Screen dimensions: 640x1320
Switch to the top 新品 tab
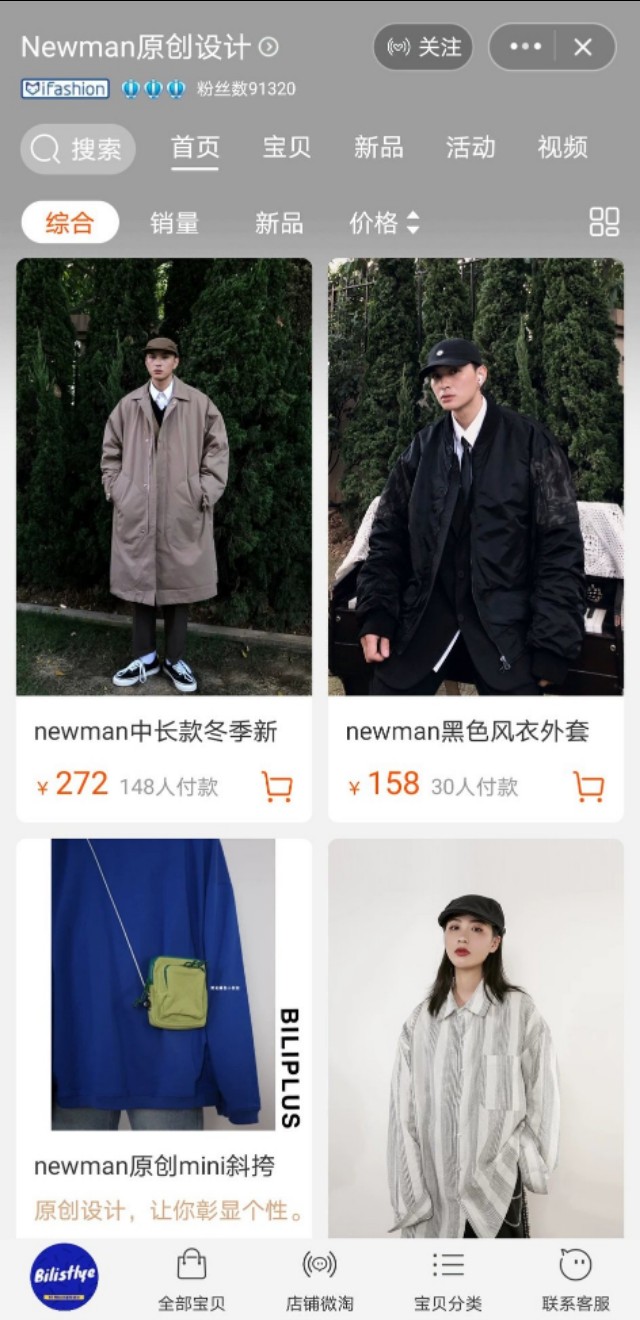(378, 148)
